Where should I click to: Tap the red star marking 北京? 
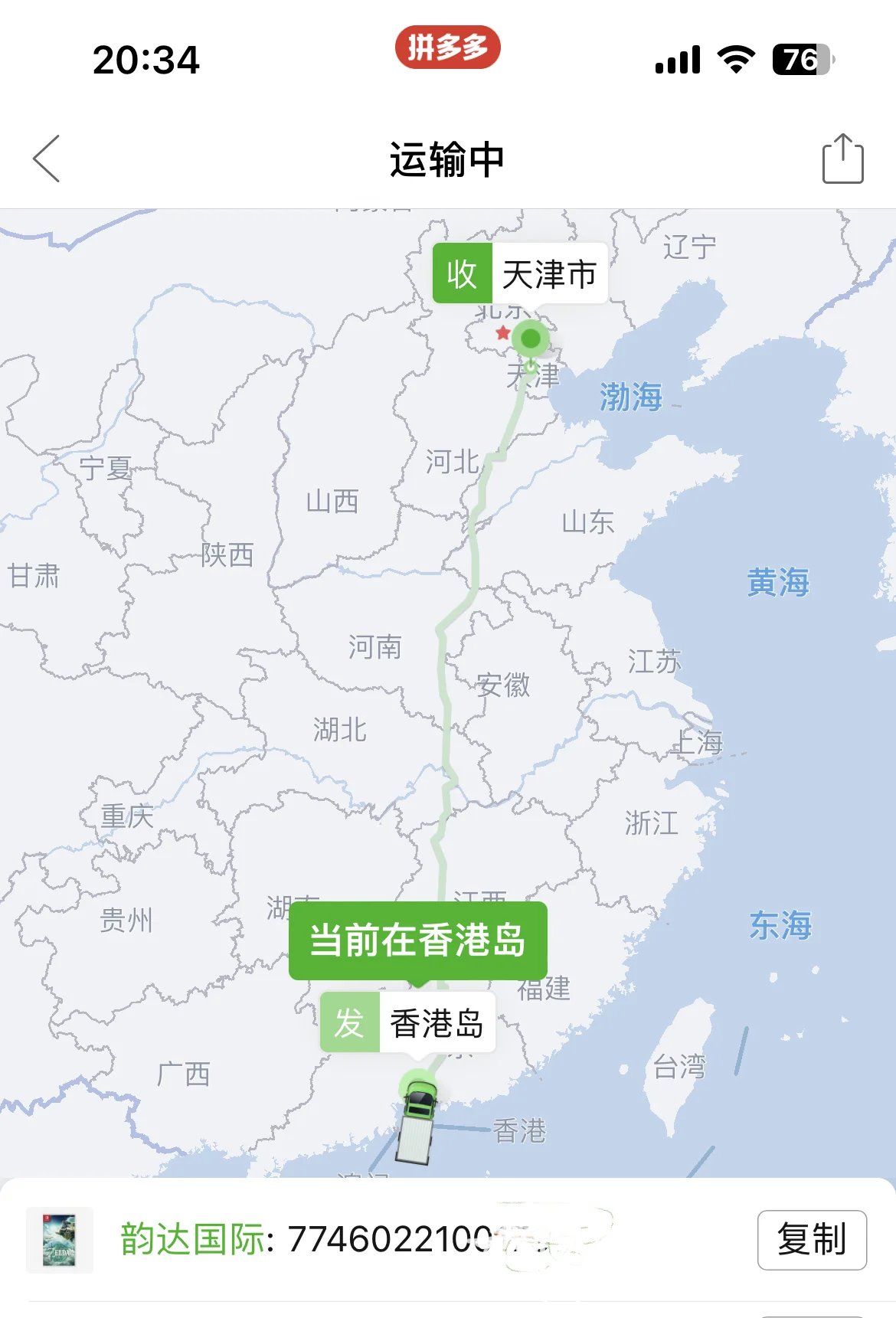[503, 332]
